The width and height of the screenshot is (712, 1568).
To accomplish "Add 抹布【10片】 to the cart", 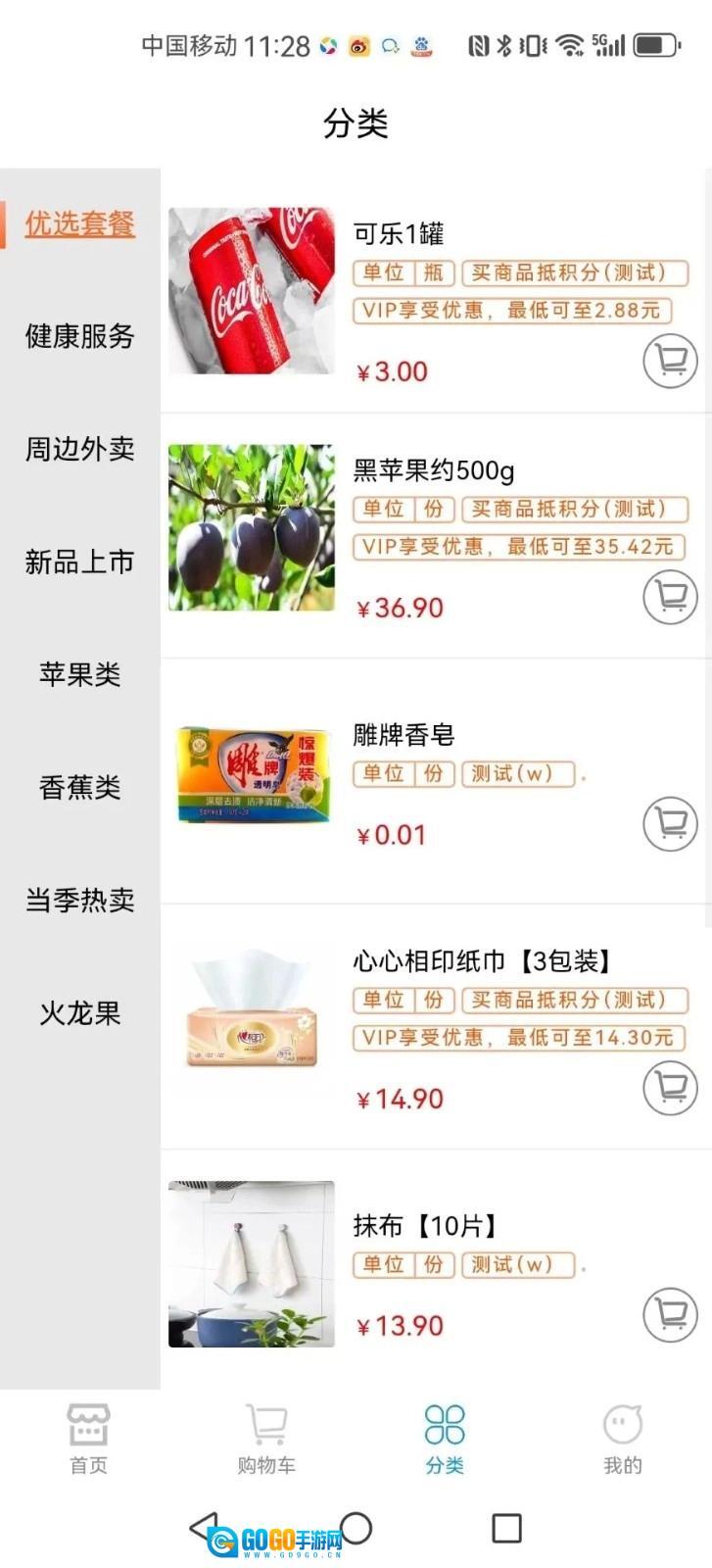I will pyautogui.click(x=670, y=1314).
